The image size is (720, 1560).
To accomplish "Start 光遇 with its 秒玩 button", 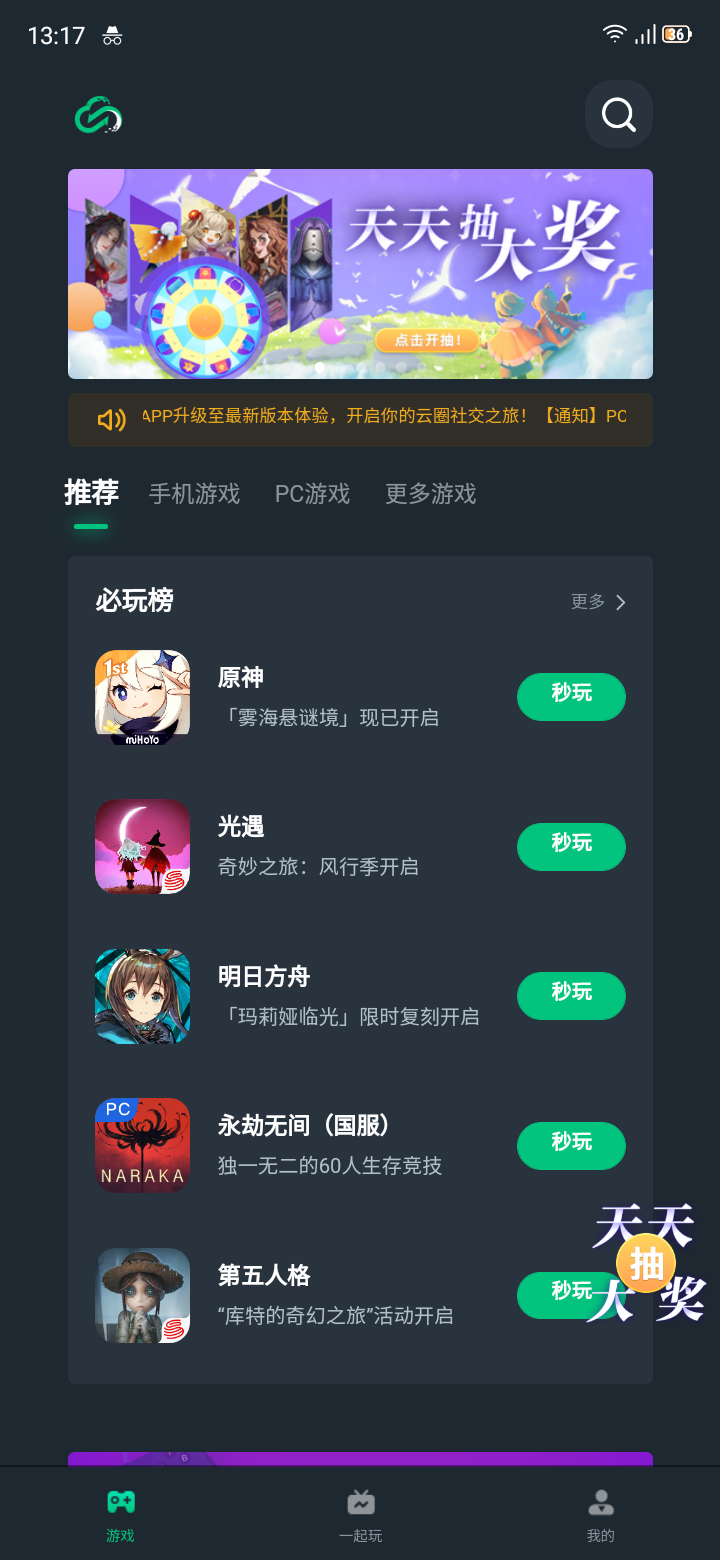I will pyautogui.click(x=571, y=847).
